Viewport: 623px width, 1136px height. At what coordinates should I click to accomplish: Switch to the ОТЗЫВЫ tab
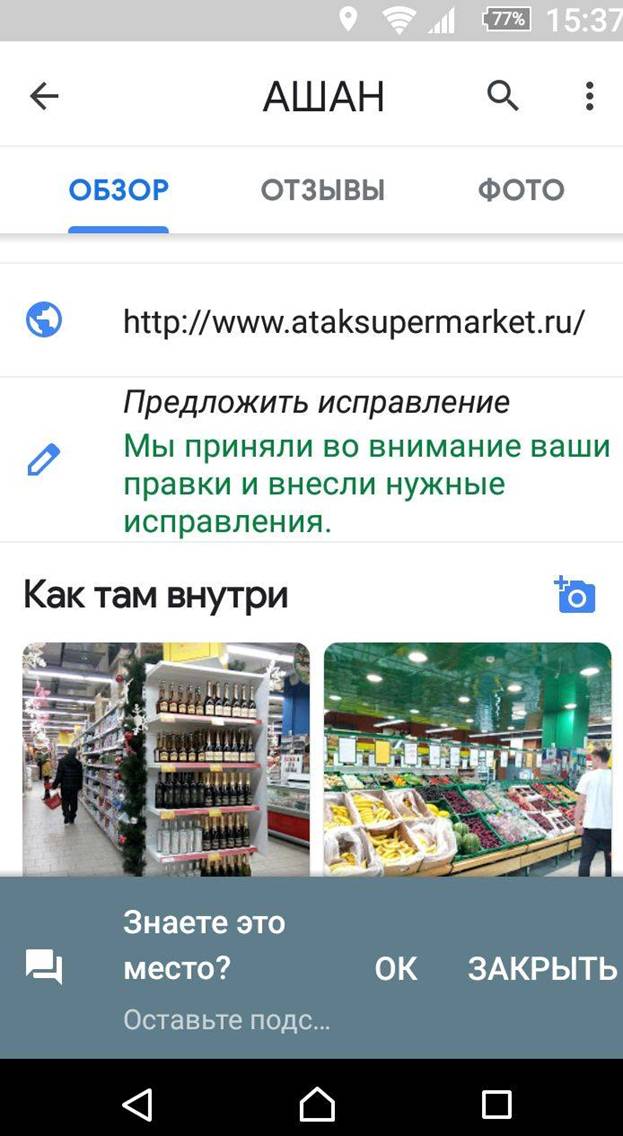[x=323, y=190]
